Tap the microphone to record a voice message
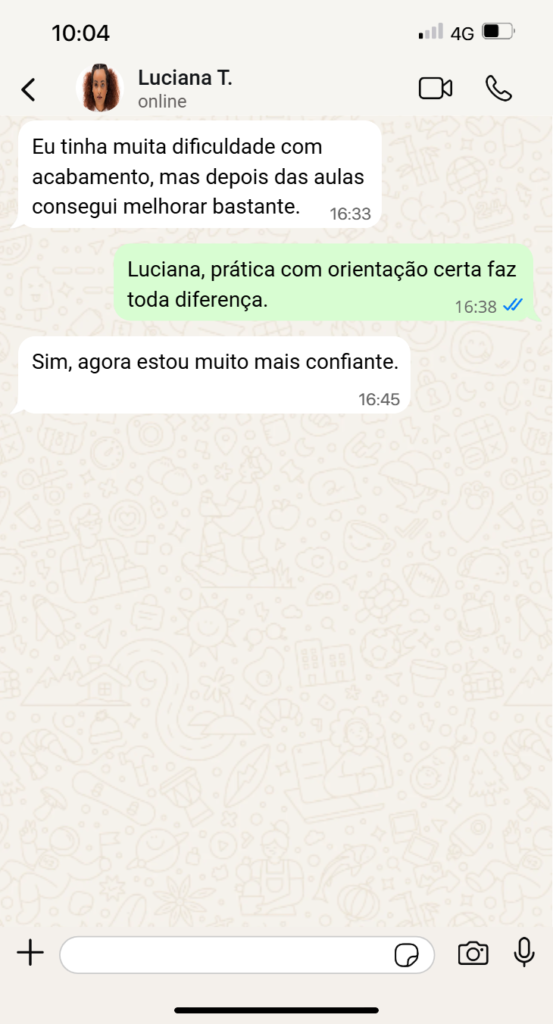Viewport: 553px width, 1024px height. [524, 953]
